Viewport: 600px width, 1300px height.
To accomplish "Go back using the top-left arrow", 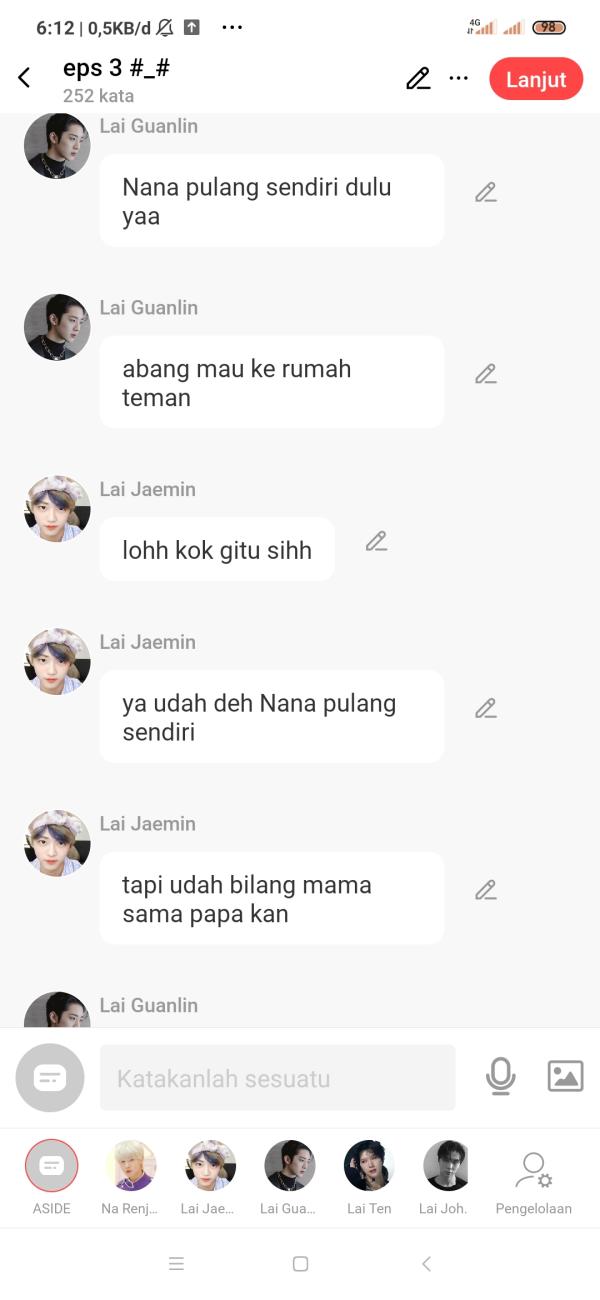I will point(25,78).
